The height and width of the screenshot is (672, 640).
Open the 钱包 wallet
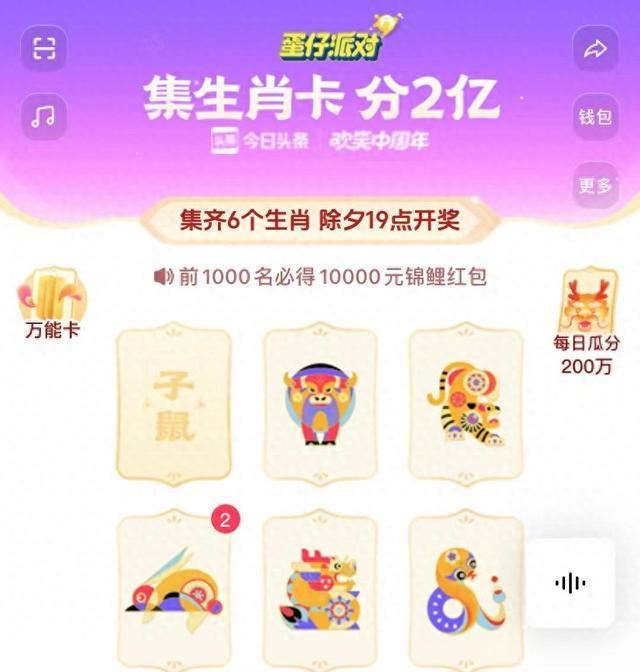[596, 117]
